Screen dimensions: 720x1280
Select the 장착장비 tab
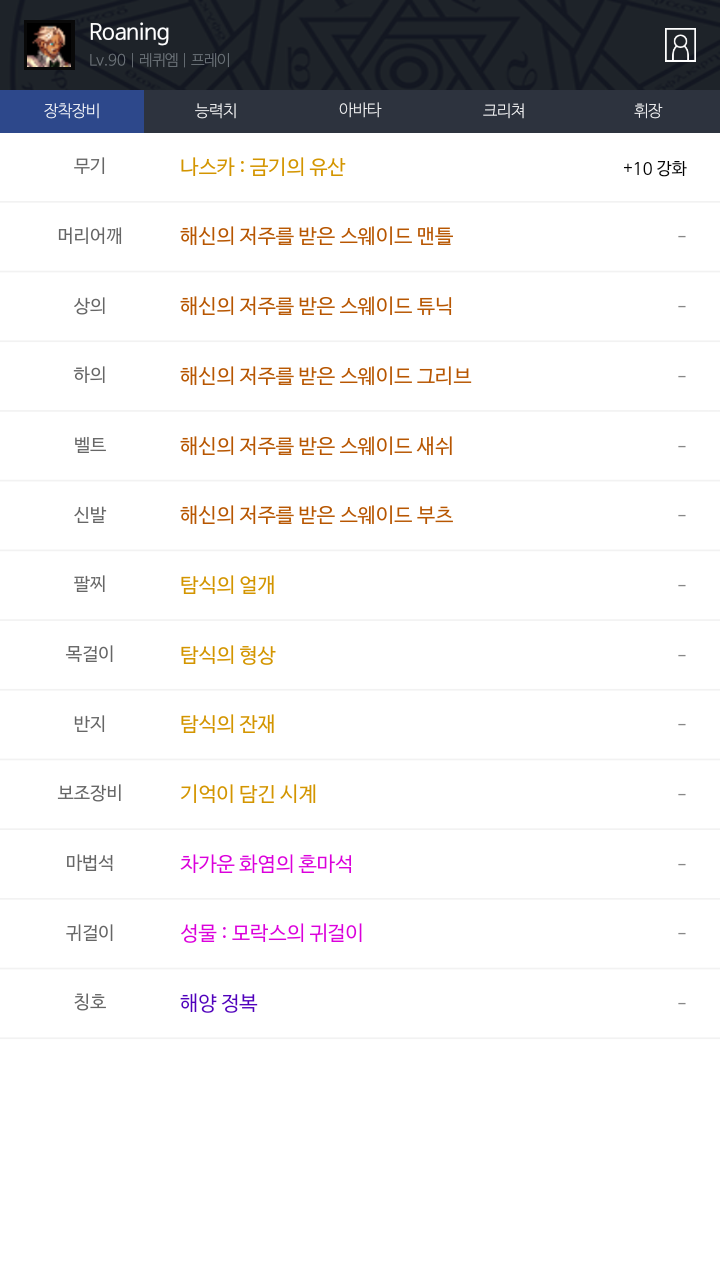point(72,111)
